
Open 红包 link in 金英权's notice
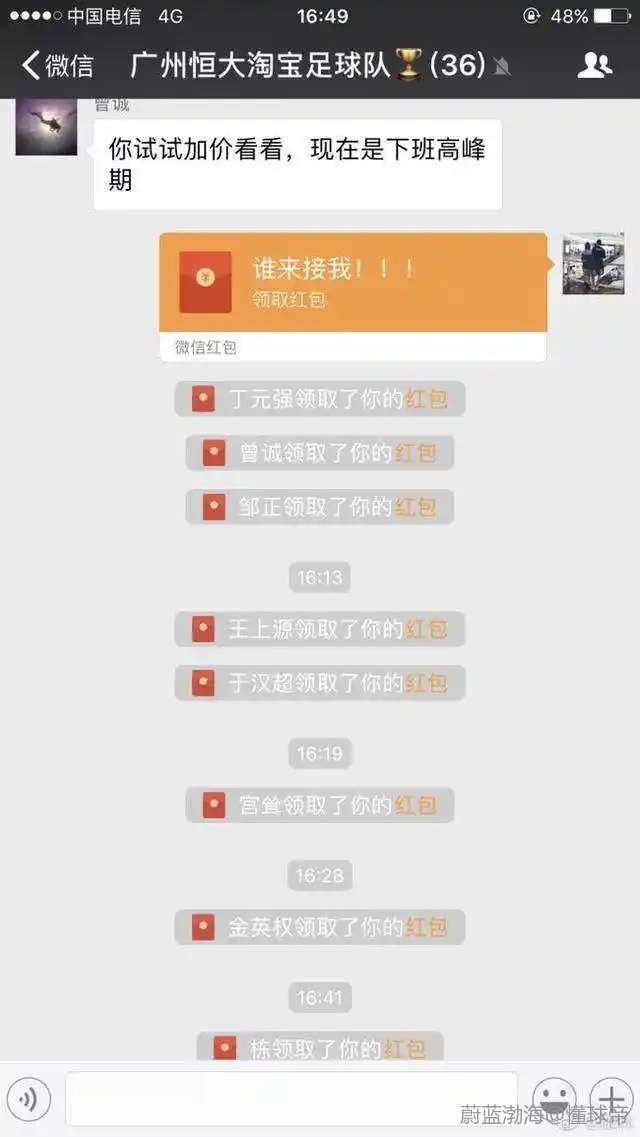tap(426, 927)
